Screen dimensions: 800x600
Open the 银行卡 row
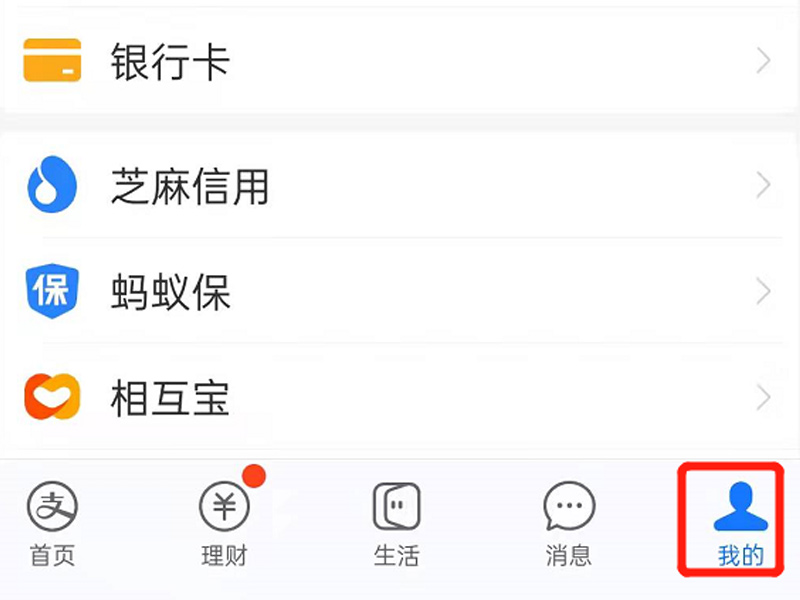tap(170, 62)
